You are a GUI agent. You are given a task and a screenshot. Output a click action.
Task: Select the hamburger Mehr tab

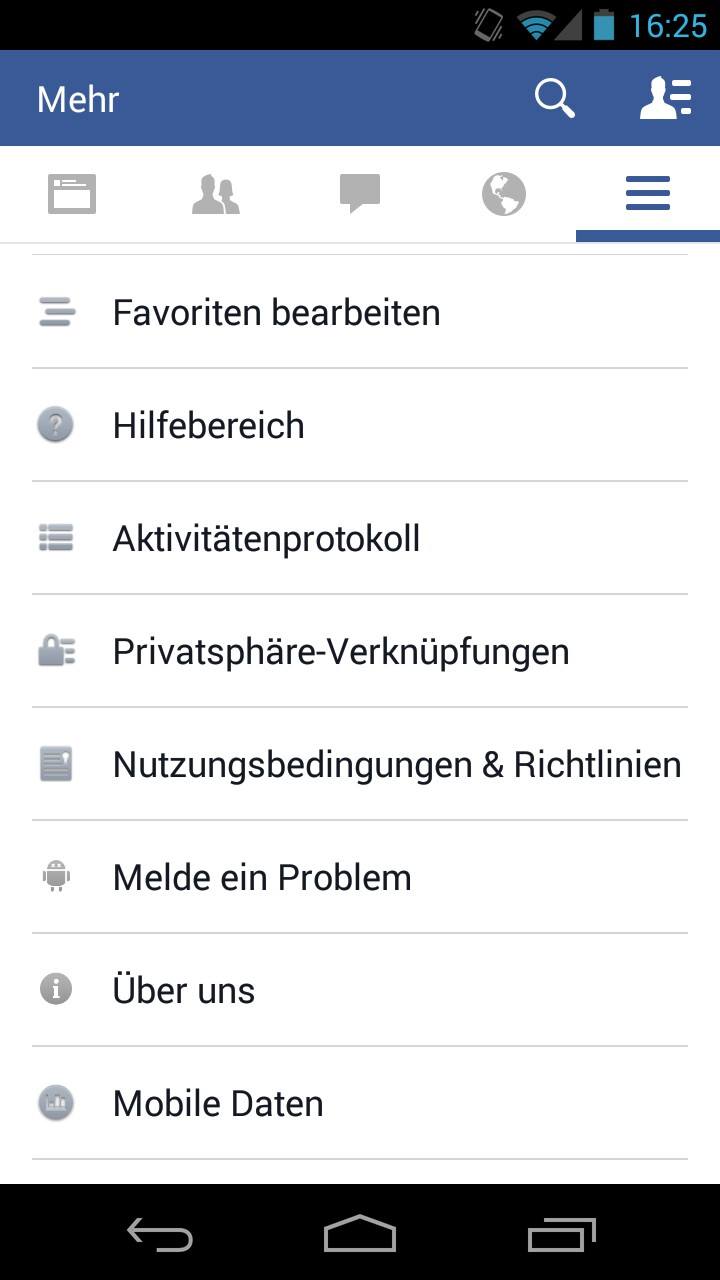click(648, 194)
